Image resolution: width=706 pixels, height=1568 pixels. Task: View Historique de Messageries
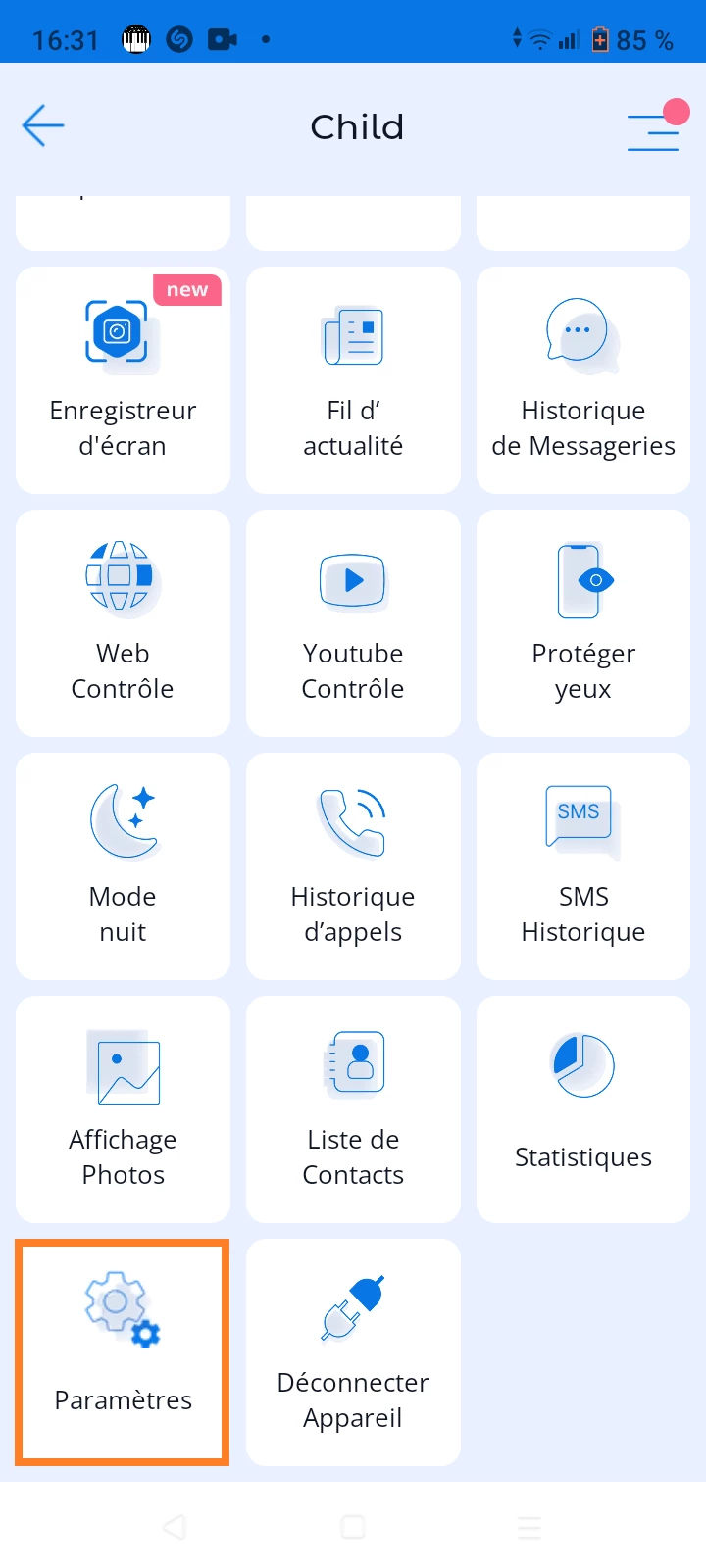coord(583,380)
